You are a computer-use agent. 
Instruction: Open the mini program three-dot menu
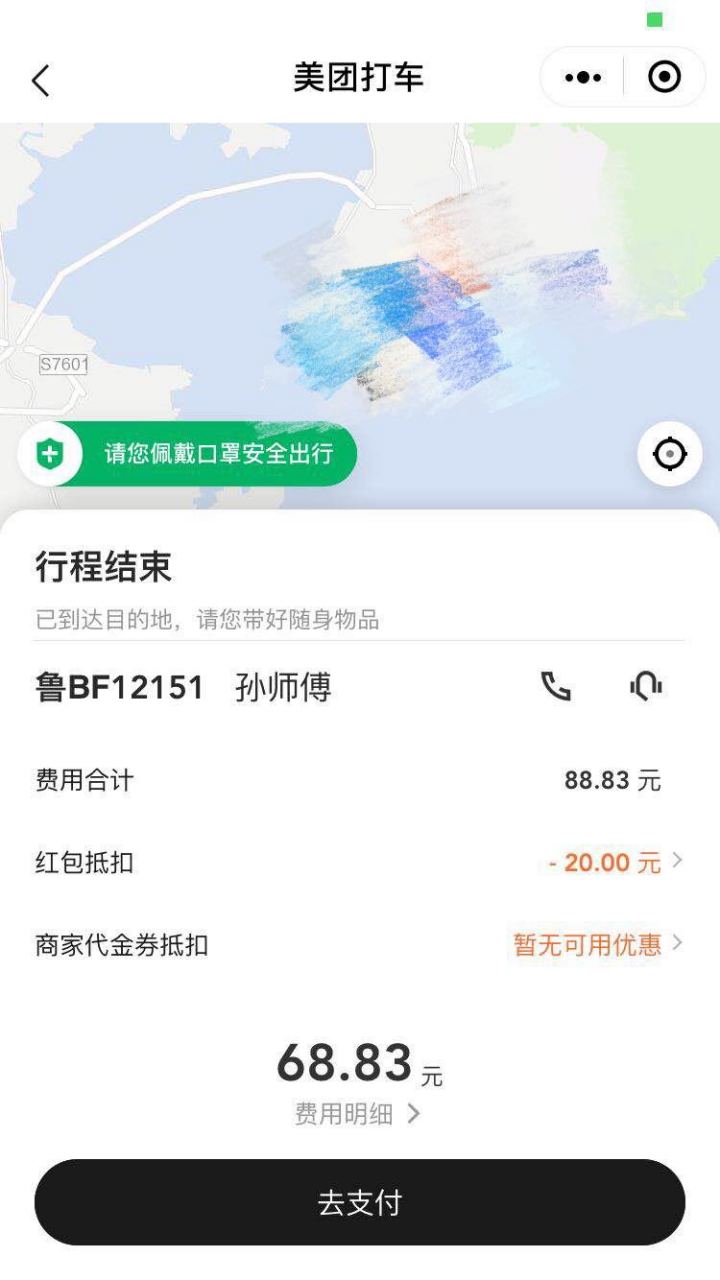tap(581, 76)
